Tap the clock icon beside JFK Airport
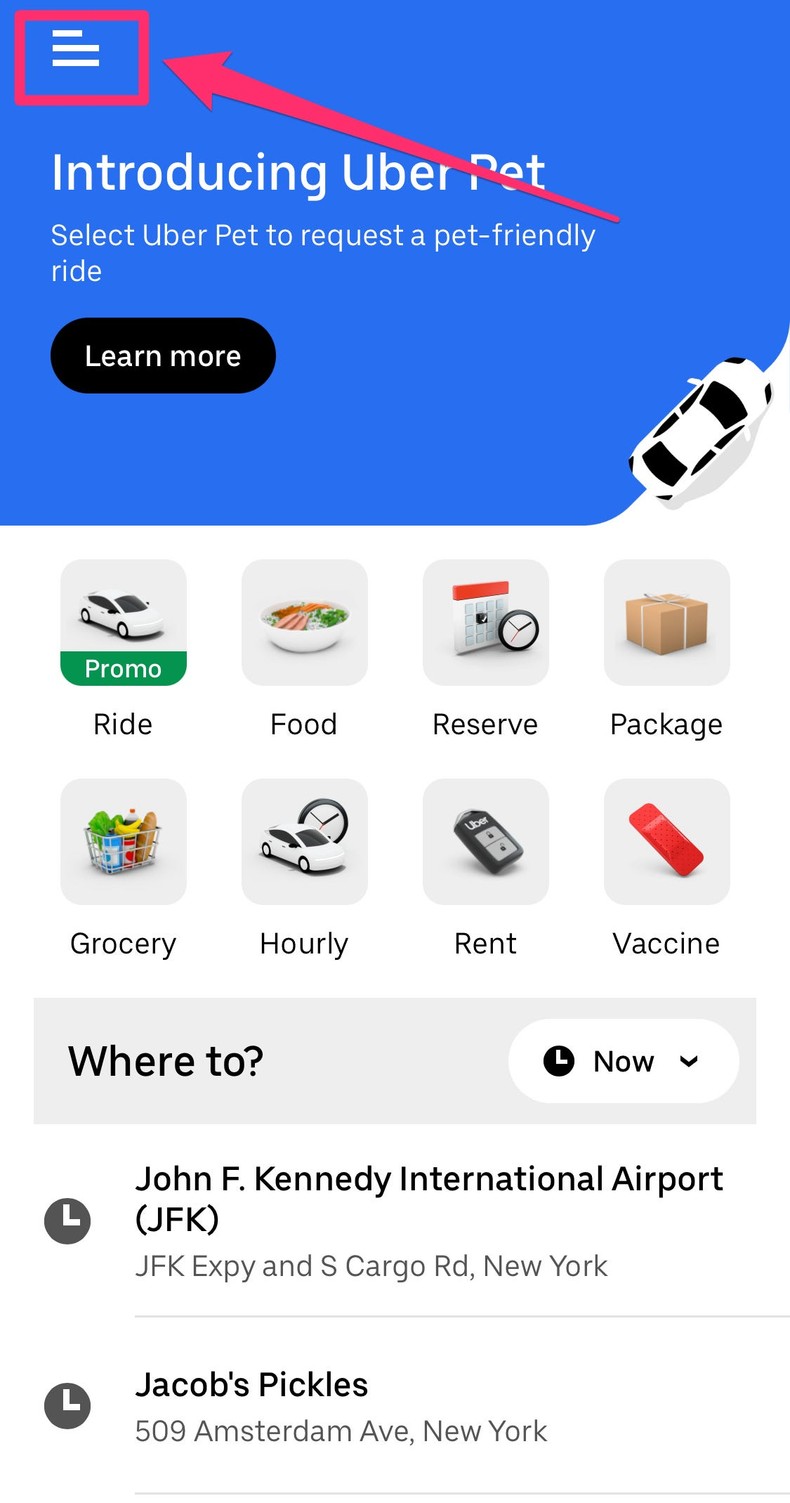Viewport: 790px width, 1503px height. 67,1220
